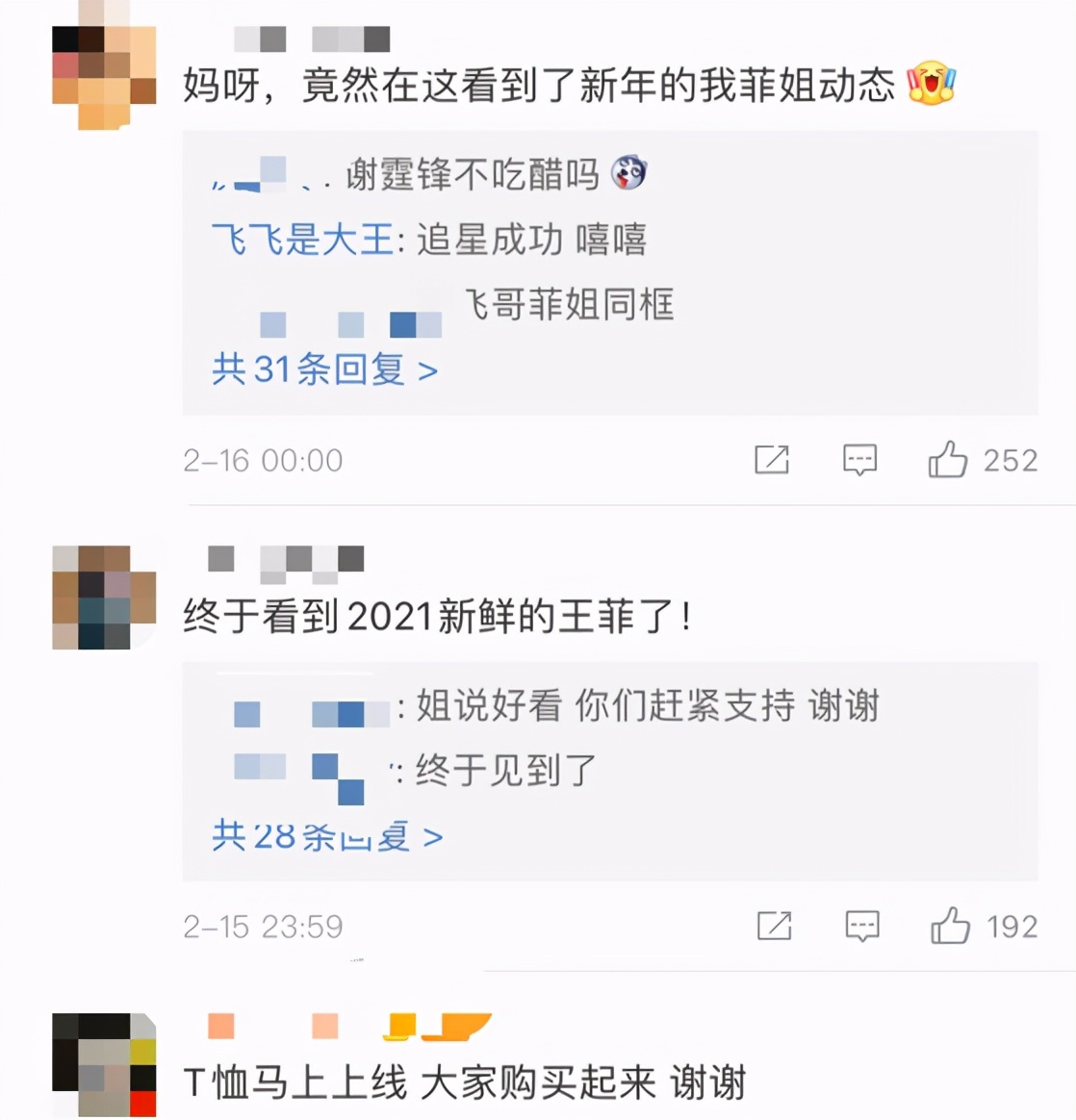The height and width of the screenshot is (1120, 1076).
Task: Reply to the comment posted 2-16 00:00
Action: coord(859,460)
